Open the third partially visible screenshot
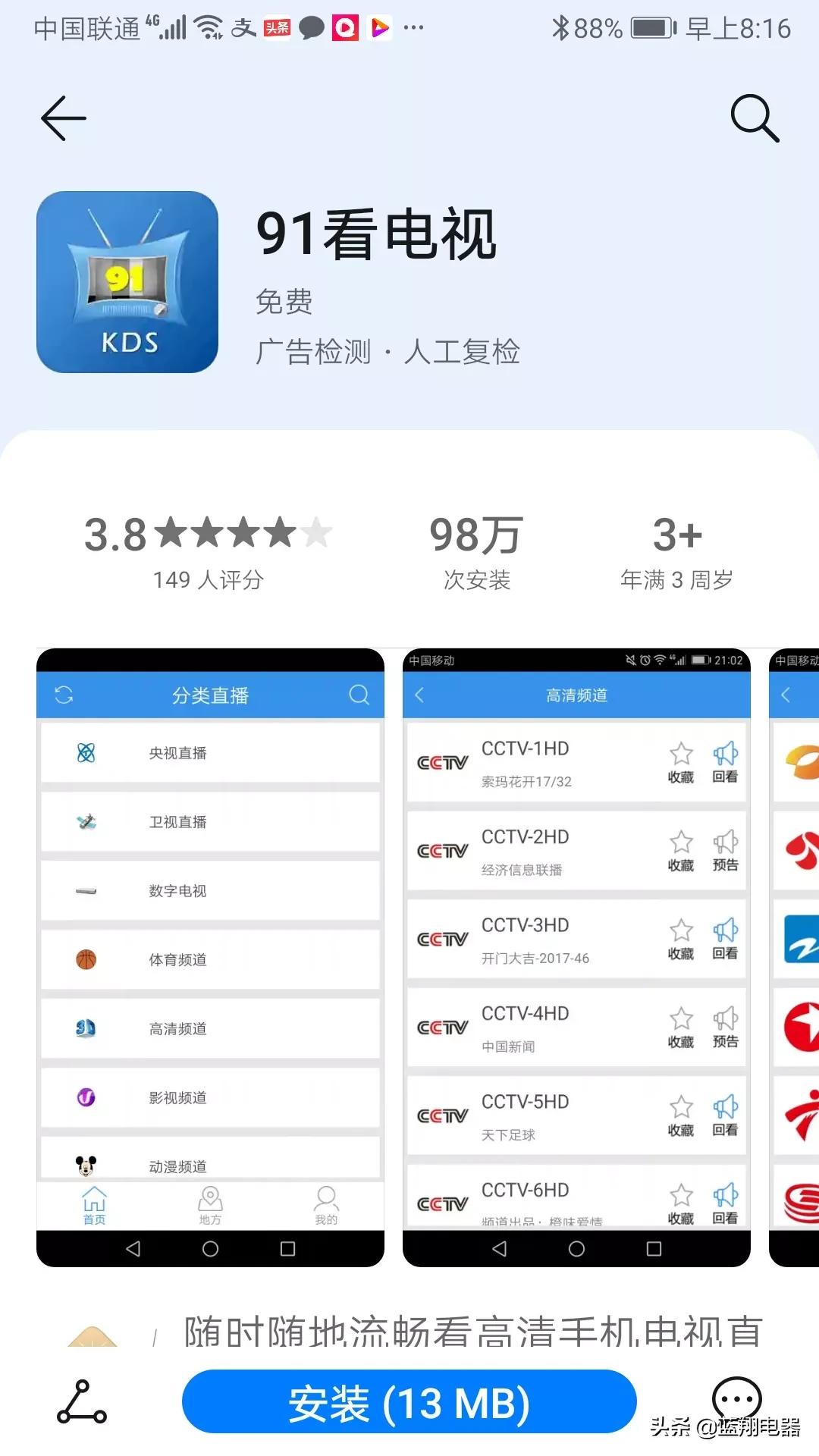Viewport: 819px width, 1456px height. [795, 957]
